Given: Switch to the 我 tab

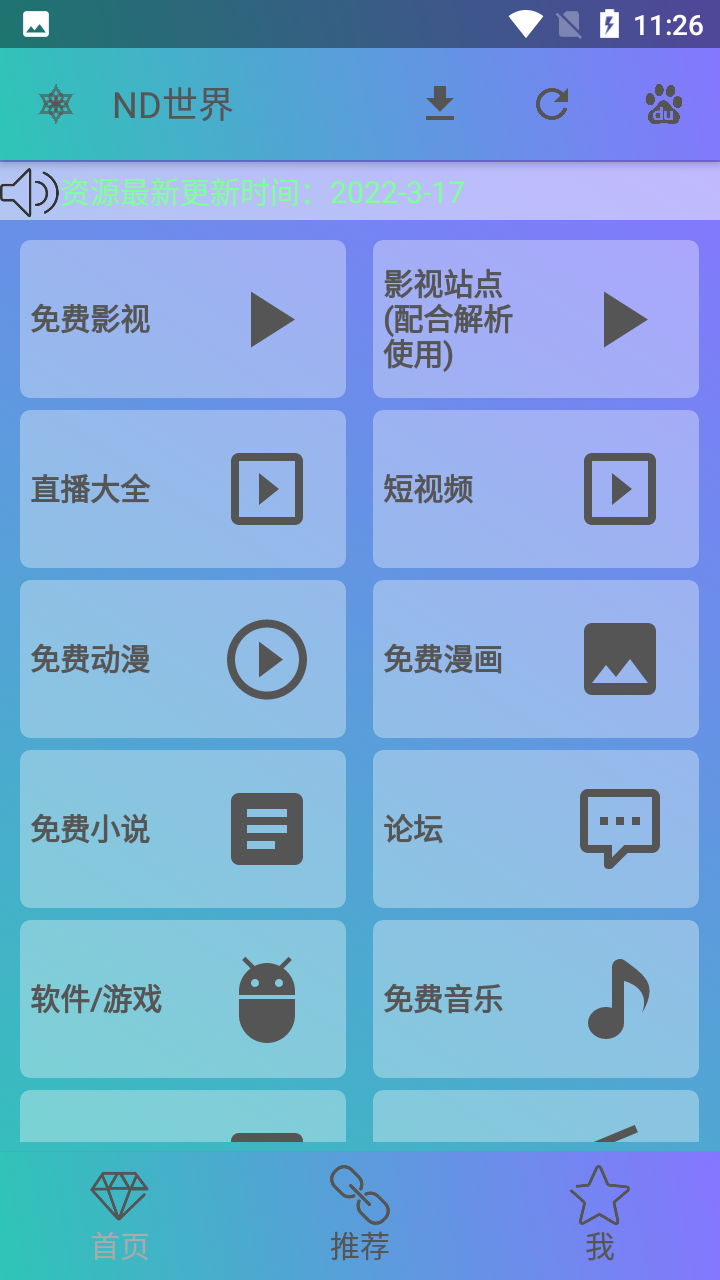Looking at the screenshot, I should (600, 1216).
